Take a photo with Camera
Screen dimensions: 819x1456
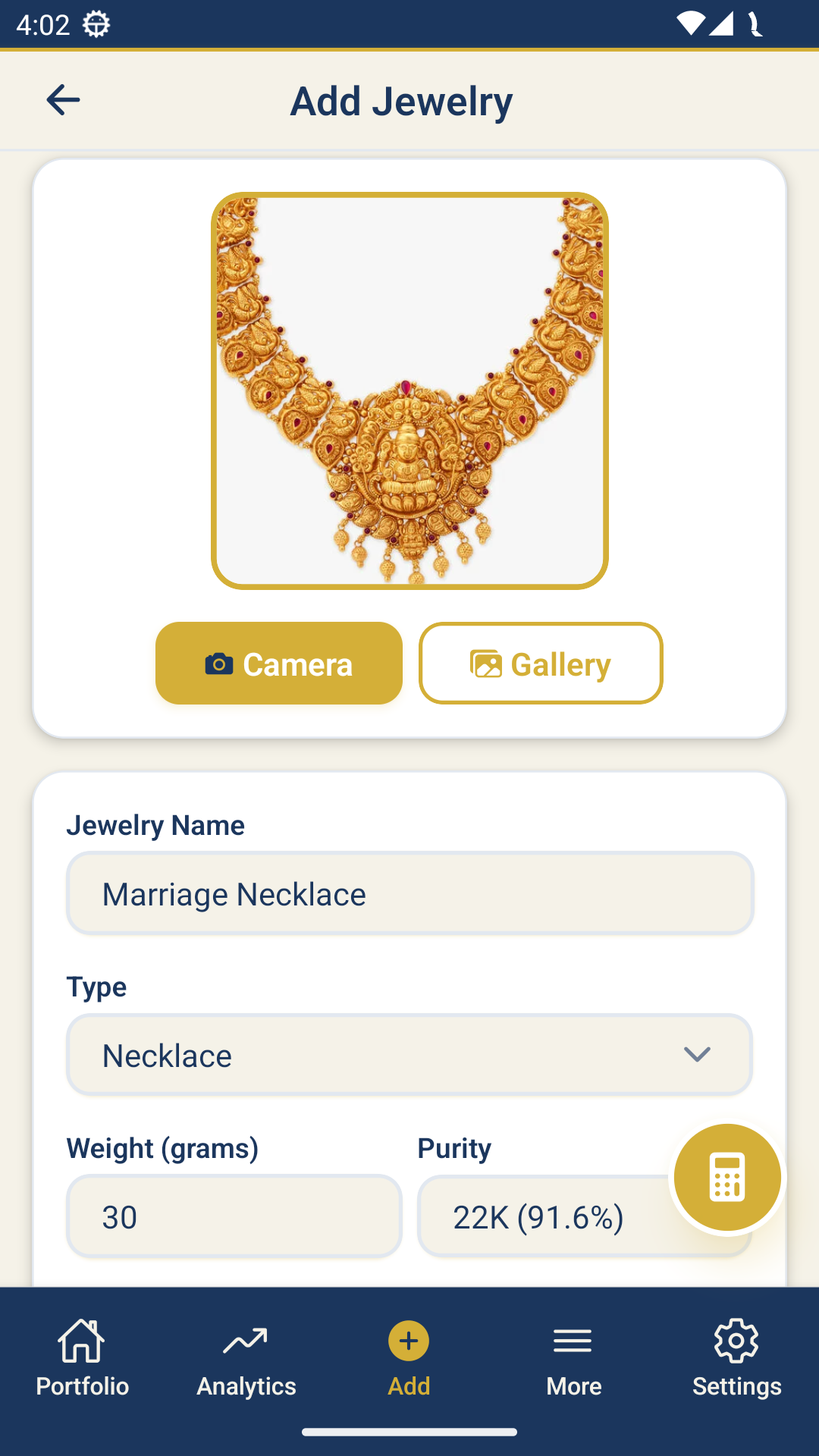pyautogui.click(x=278, y=664)
